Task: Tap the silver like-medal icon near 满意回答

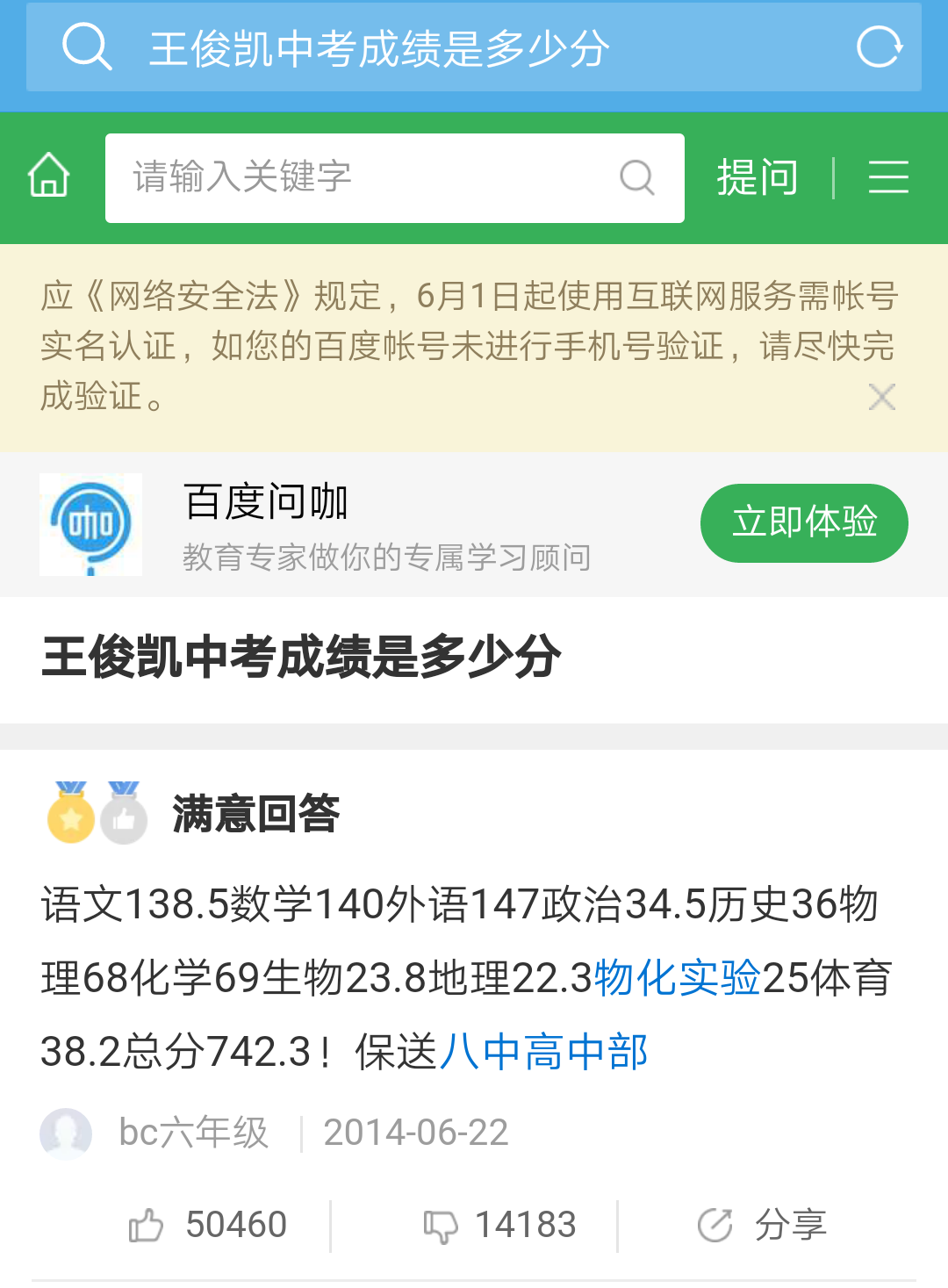Action: click(x=125, y=816)
